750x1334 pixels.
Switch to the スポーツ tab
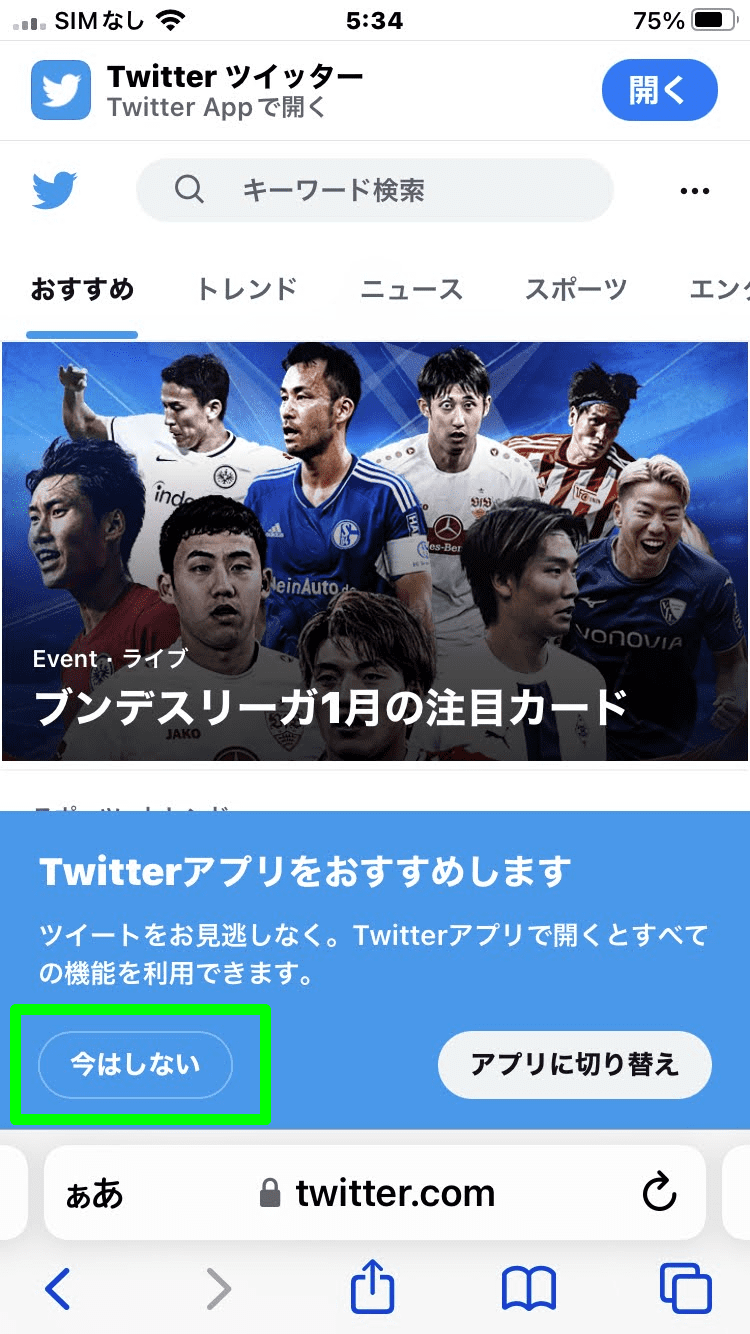point(576,290)
